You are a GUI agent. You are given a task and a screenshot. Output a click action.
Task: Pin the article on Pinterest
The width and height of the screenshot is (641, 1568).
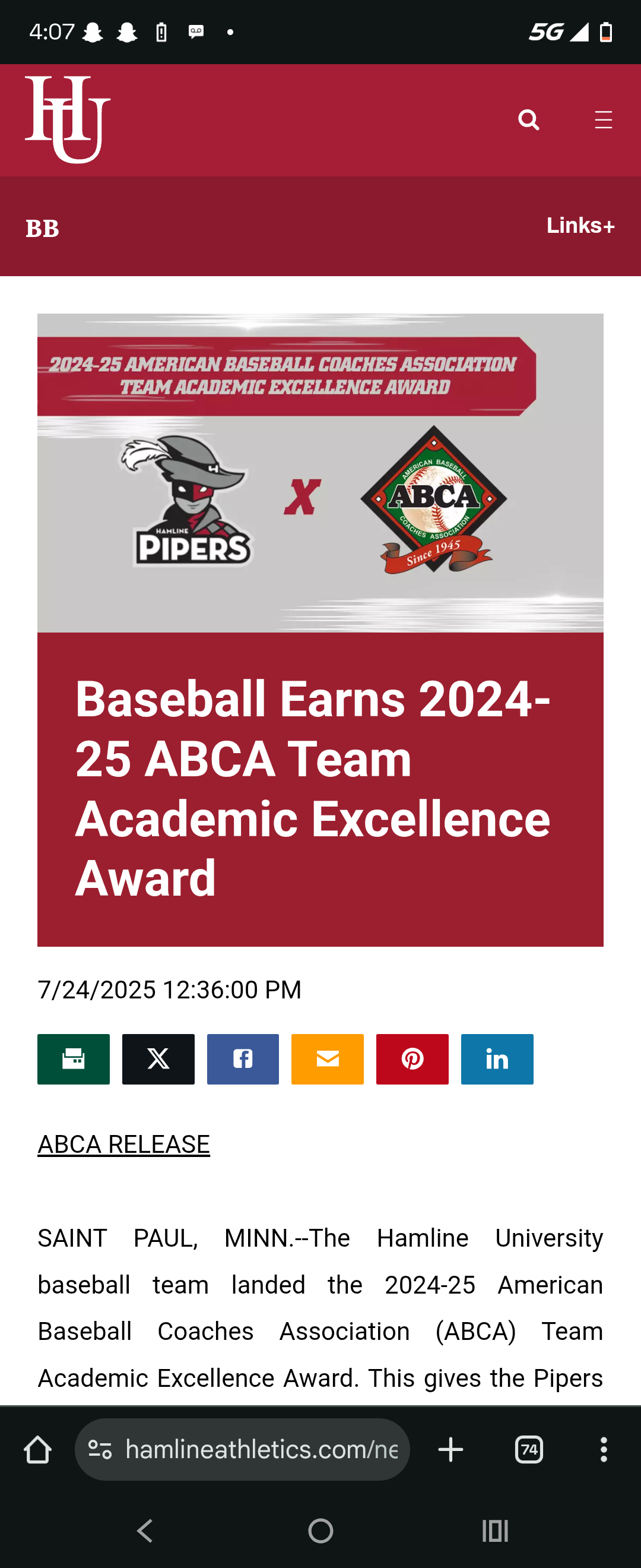pyautogui.click(x=412, y=1059)
